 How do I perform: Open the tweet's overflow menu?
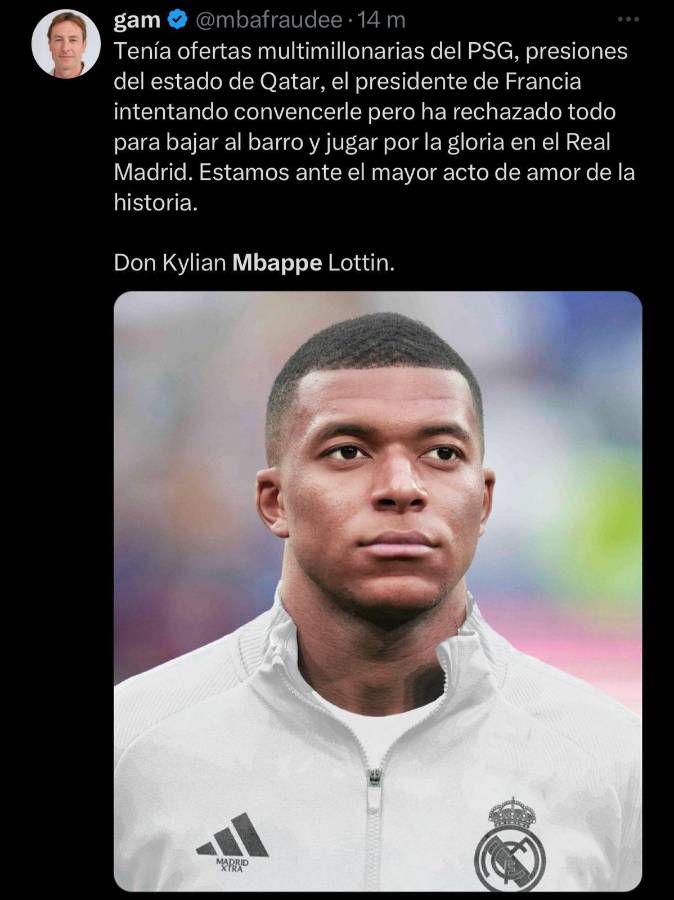(628, 19)
